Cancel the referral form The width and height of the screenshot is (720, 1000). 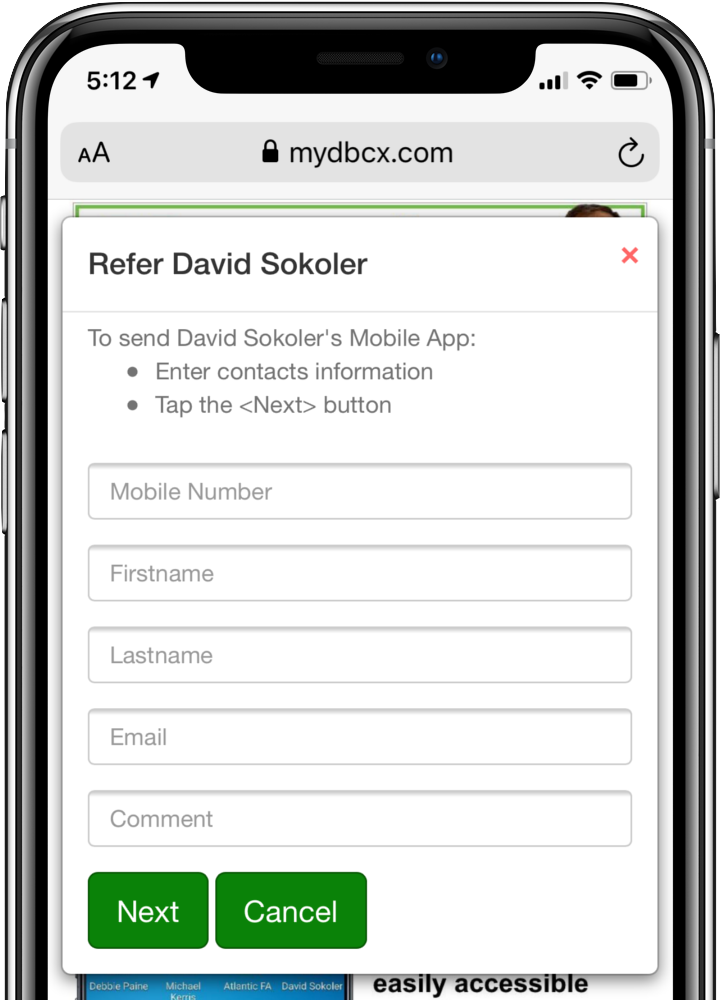click(291, 910)
